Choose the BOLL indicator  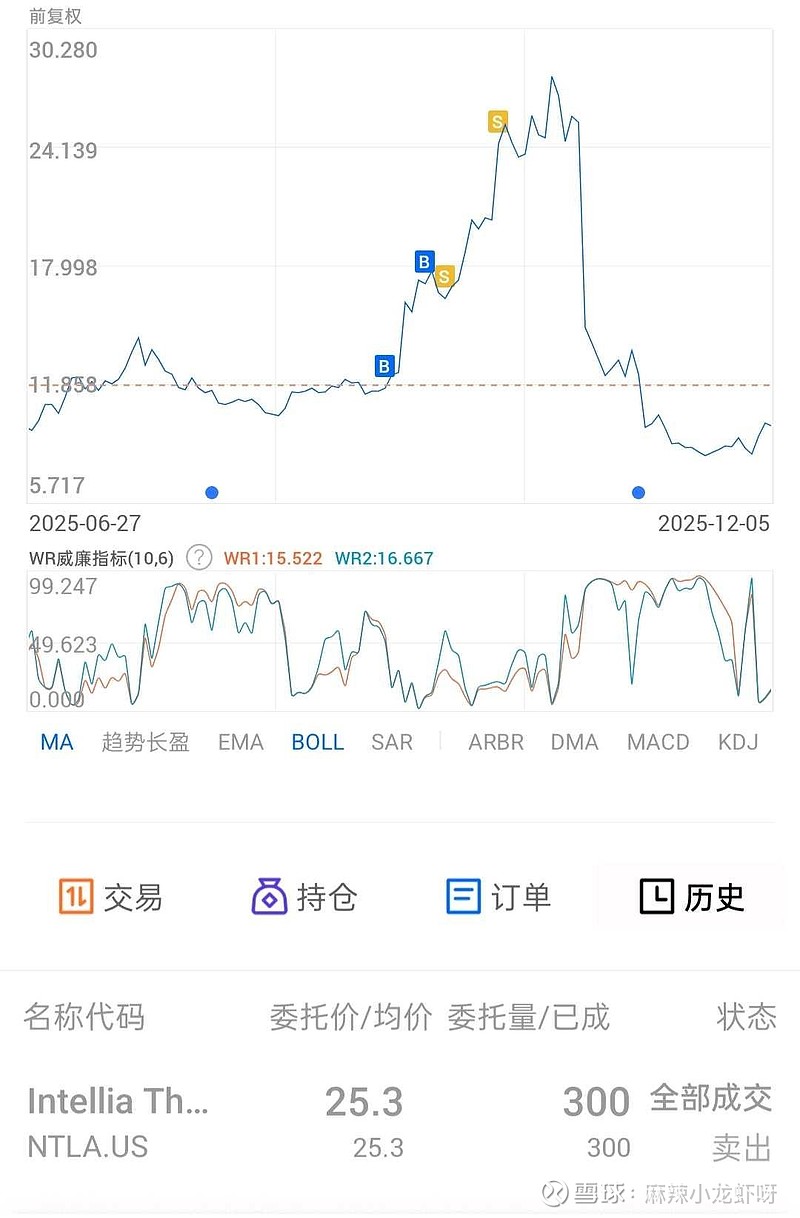click(317, 742)
